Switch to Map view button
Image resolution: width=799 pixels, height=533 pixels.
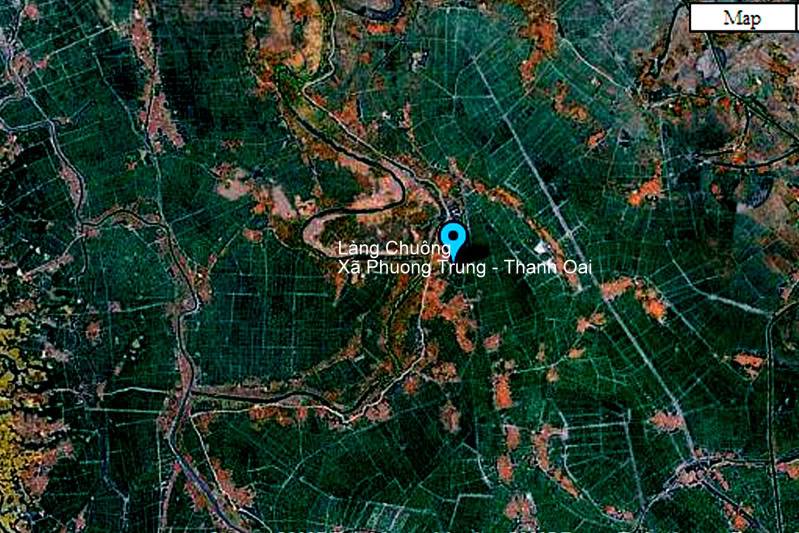click(x=743, y=18)
